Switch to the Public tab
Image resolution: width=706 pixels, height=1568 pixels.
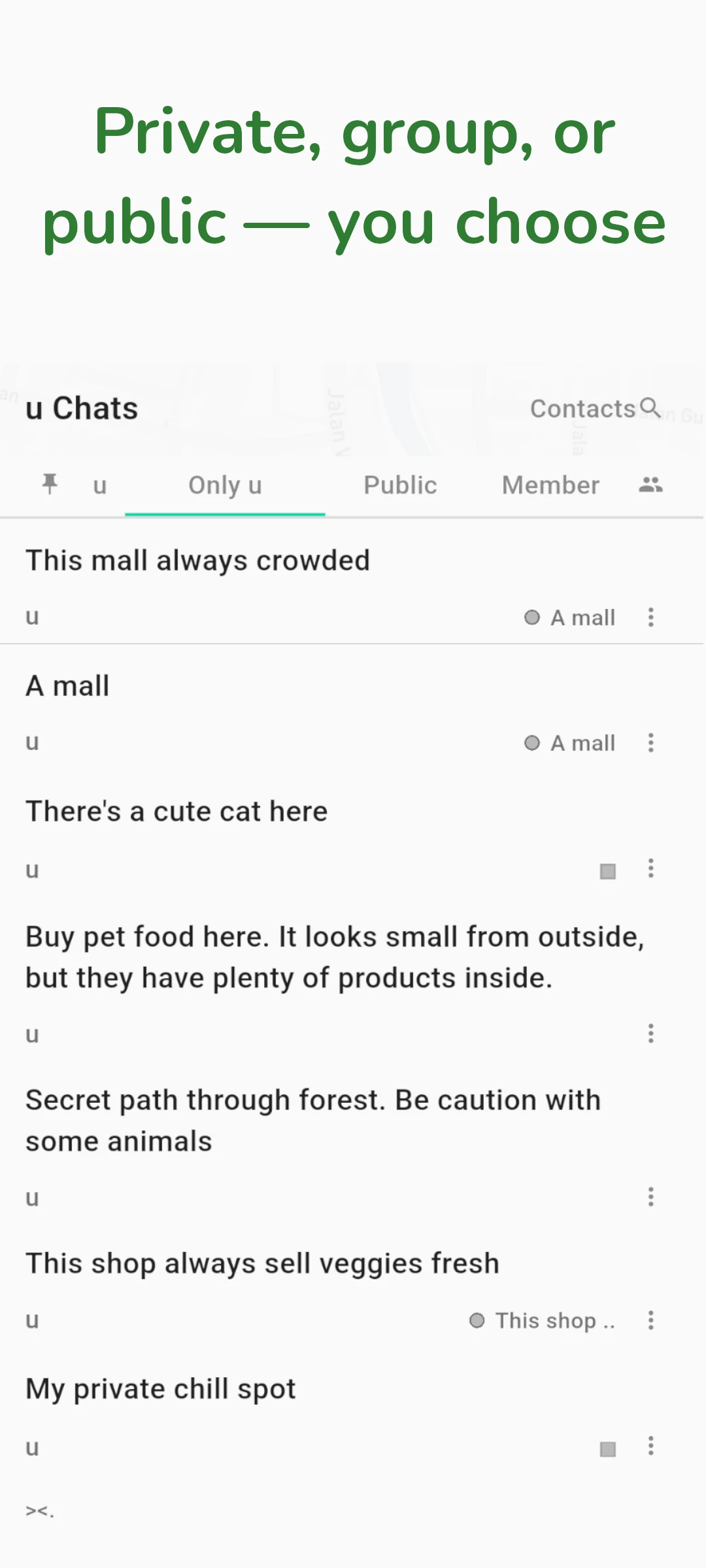(x=399, y=485)
